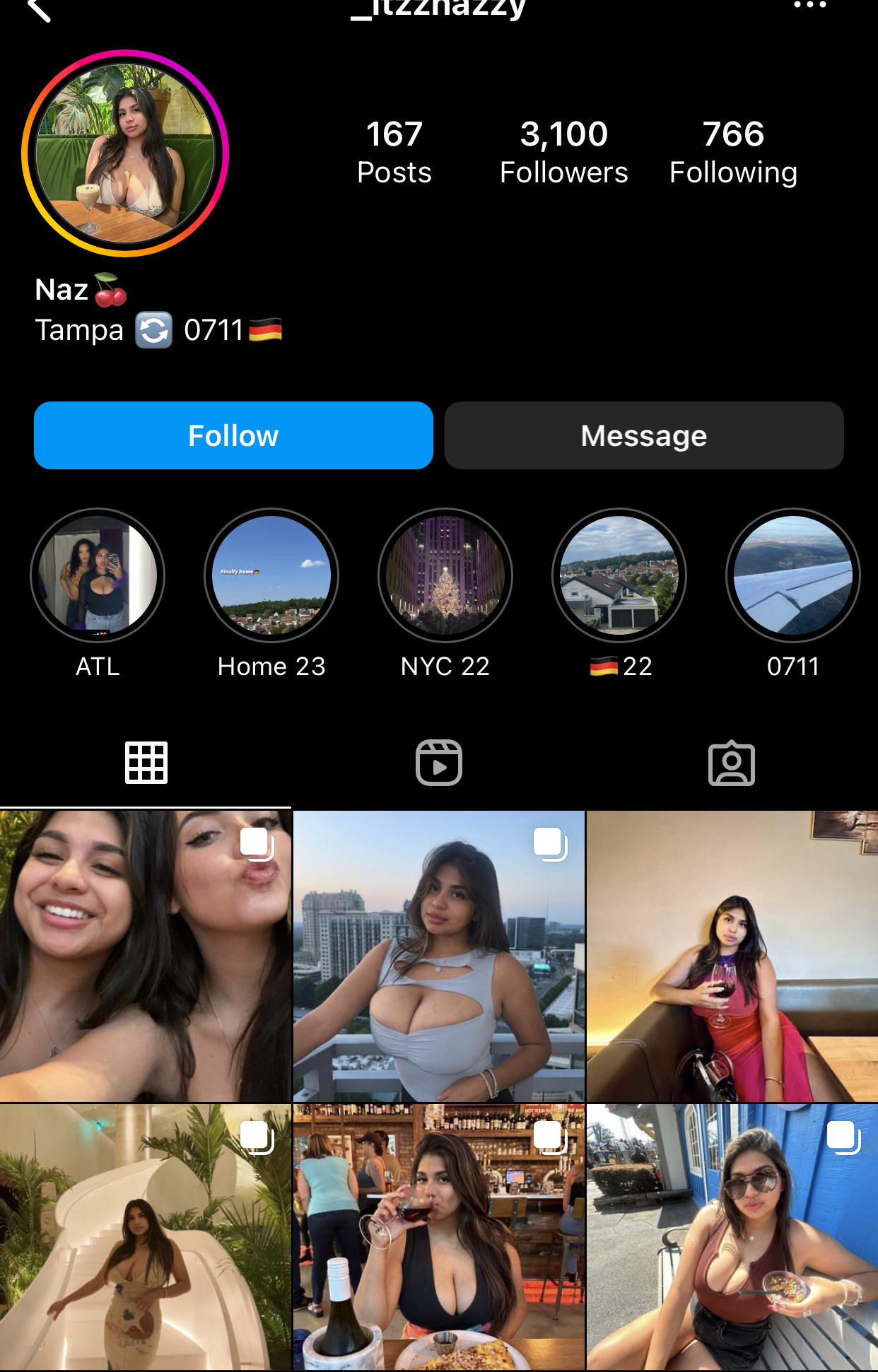Viewport: 878px width, 1372px height.
Task: Open the Home 23 highlight
Action: [x=271, y=575]
